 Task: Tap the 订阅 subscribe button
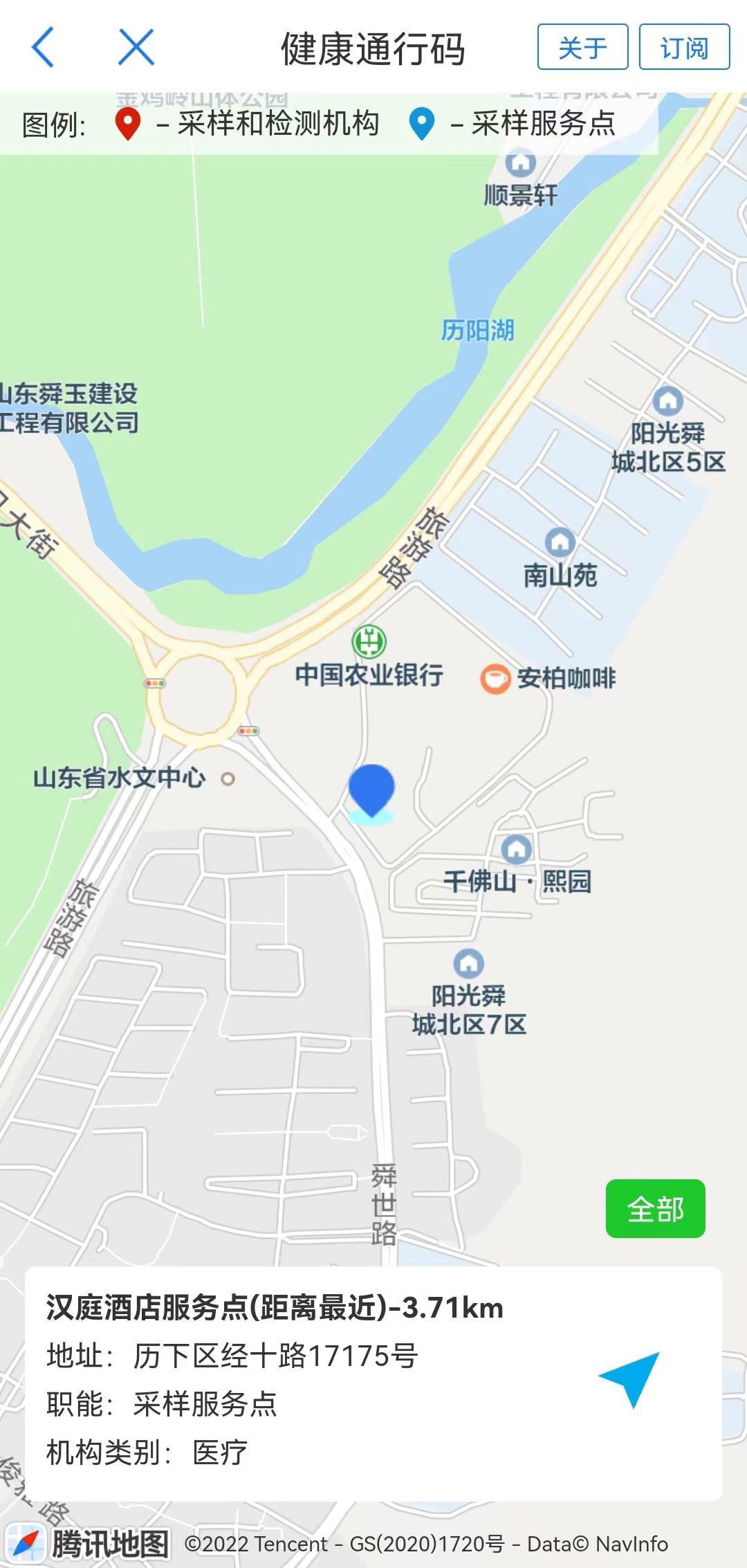(683, 47)
